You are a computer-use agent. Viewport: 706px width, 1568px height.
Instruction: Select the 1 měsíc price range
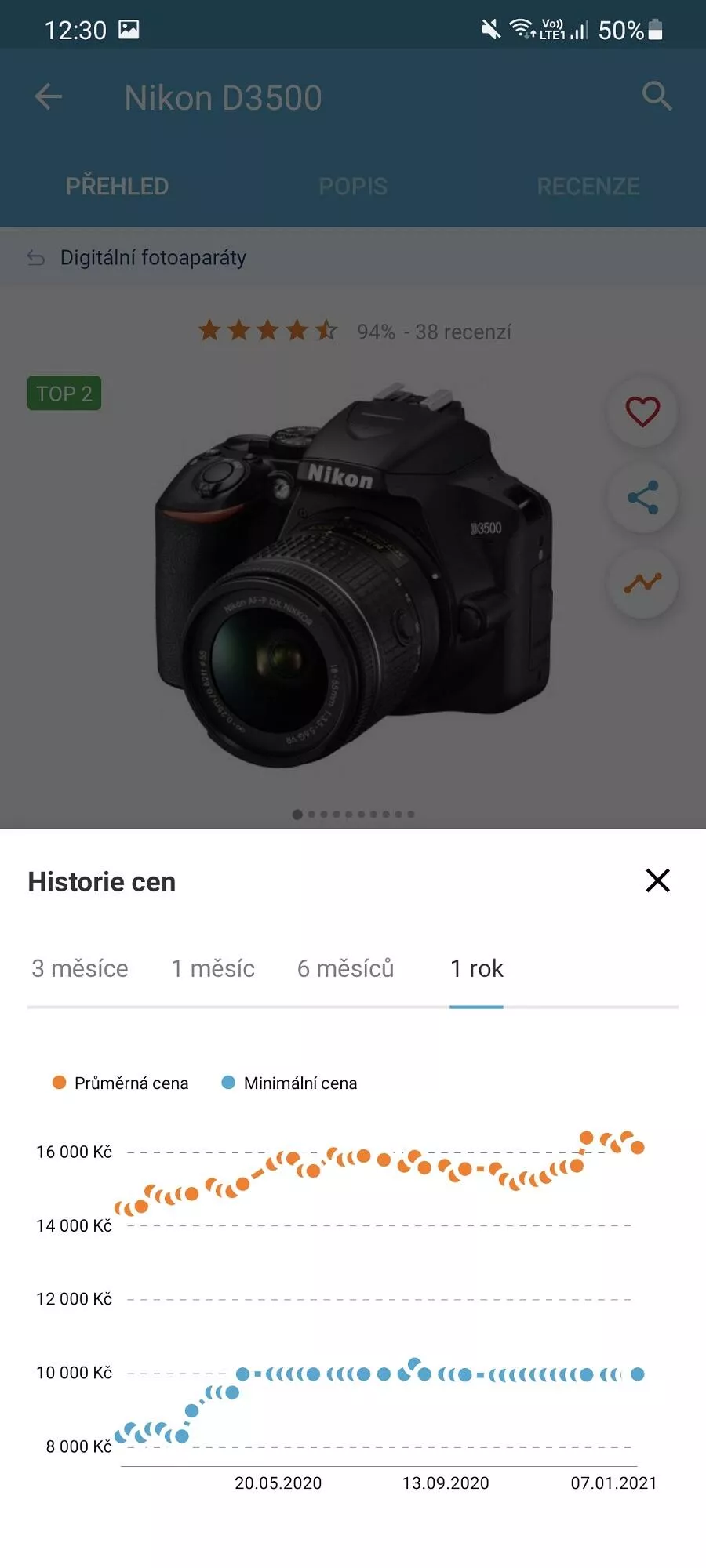(213, 969)
